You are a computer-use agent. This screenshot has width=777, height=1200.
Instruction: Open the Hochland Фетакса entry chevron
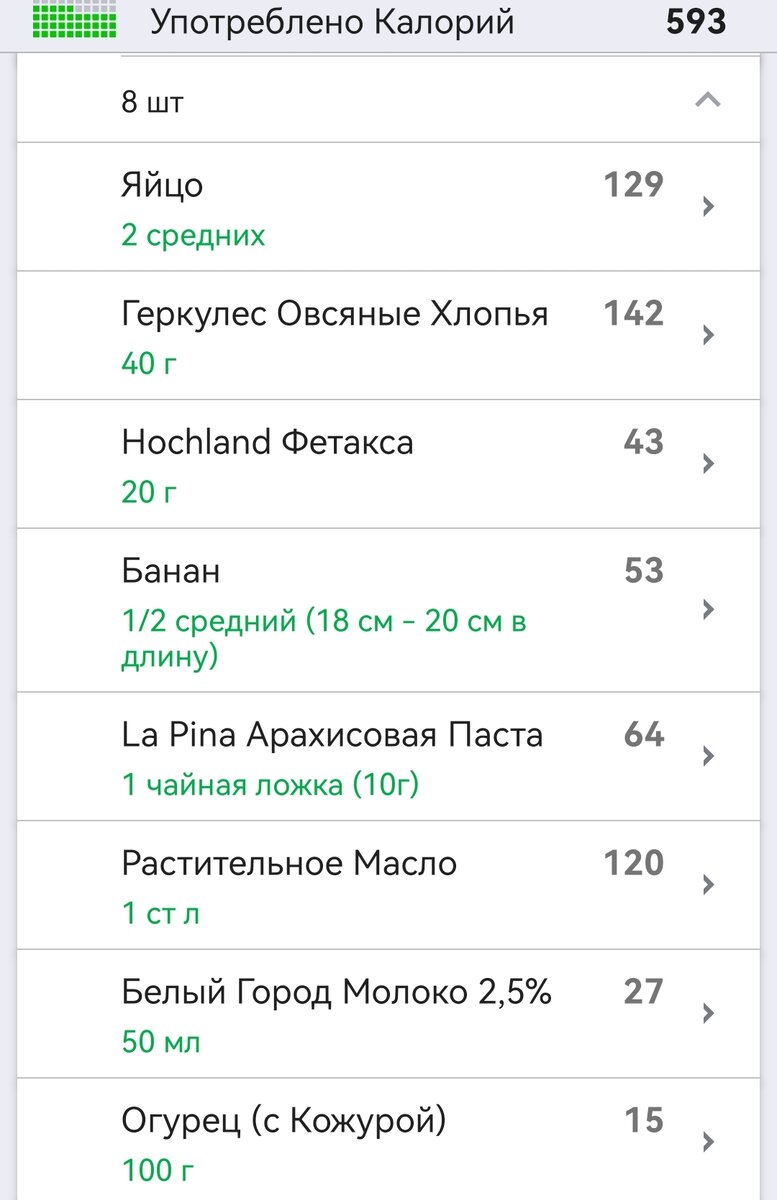[709, 463]
